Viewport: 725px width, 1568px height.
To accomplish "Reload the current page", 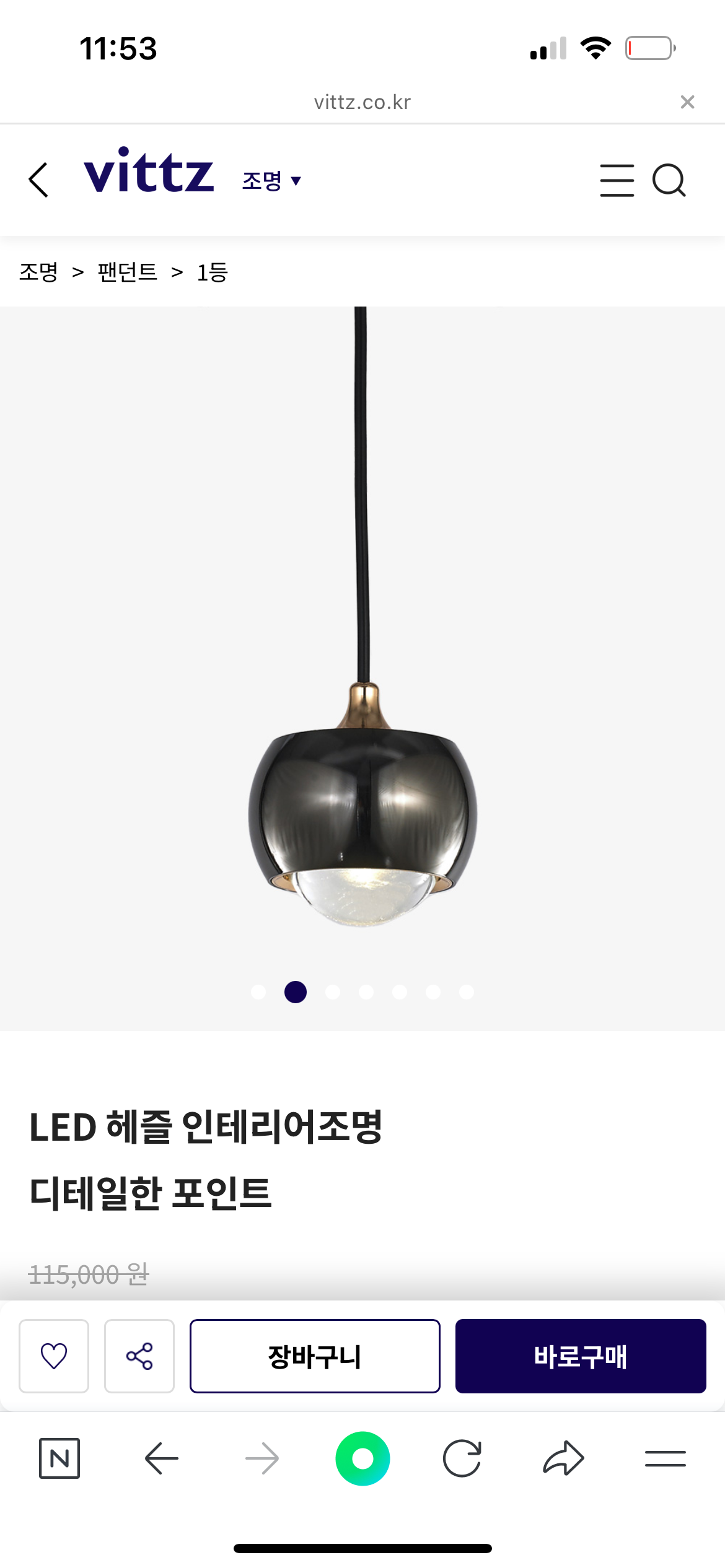I will [x=462, y=1458].
